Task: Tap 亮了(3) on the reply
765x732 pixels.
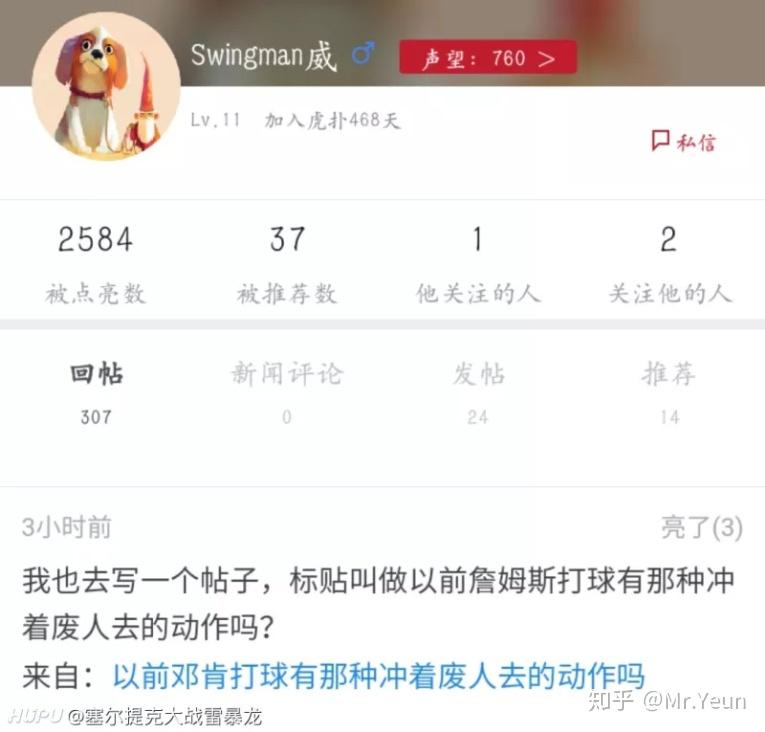Action: [702, 528]
